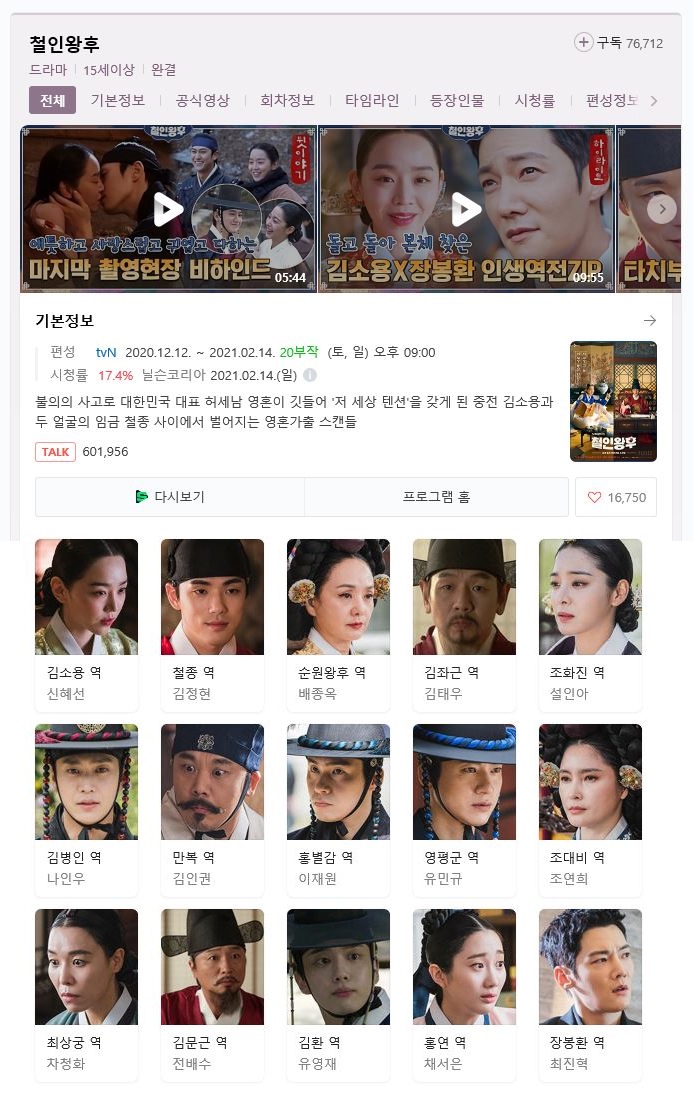
Task: Switch to the 기본정보 tab
Action: click(x=118, y=100)
